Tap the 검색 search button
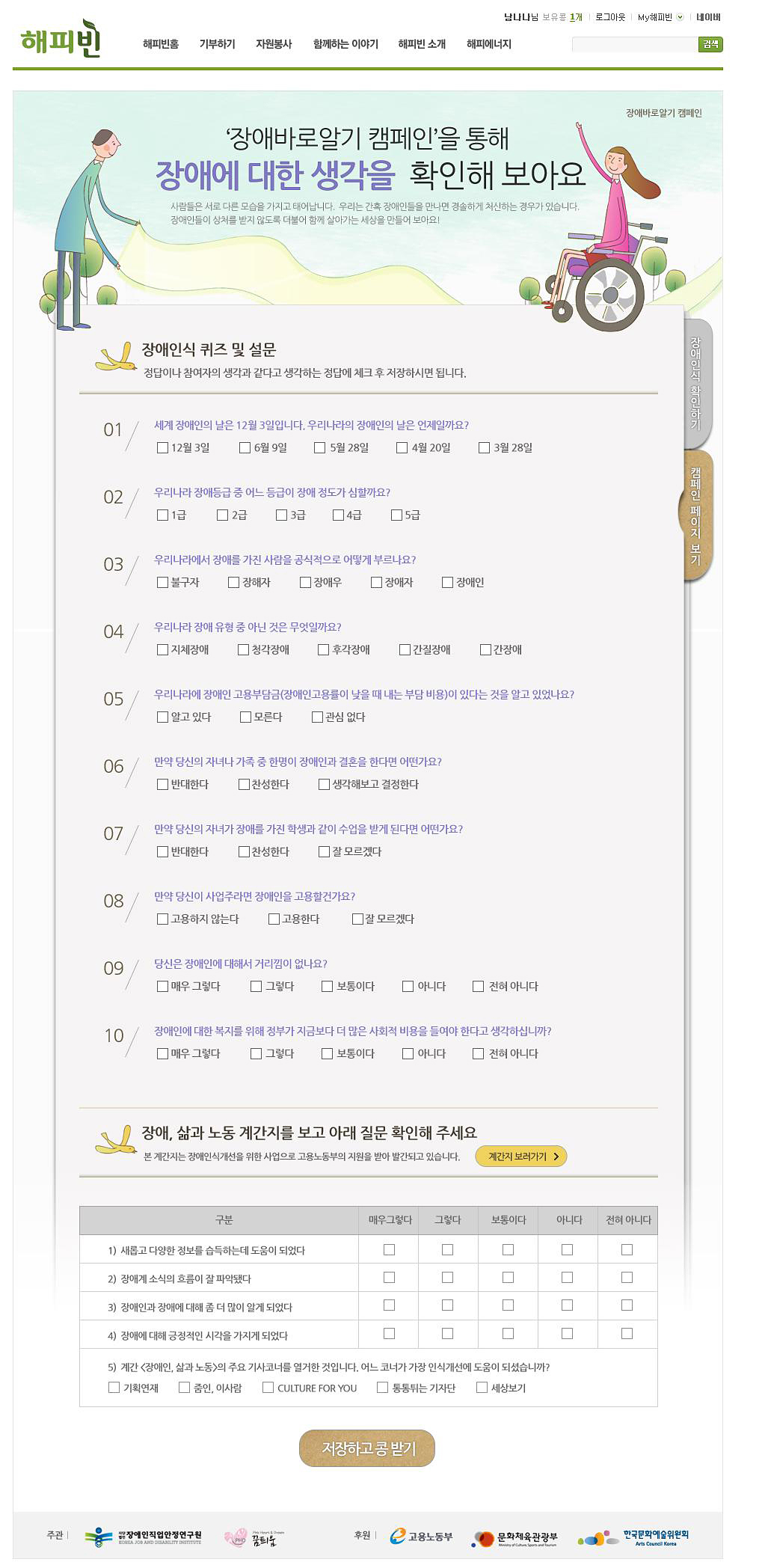This screenshot has height=1568, width=765. coord(710,44)
